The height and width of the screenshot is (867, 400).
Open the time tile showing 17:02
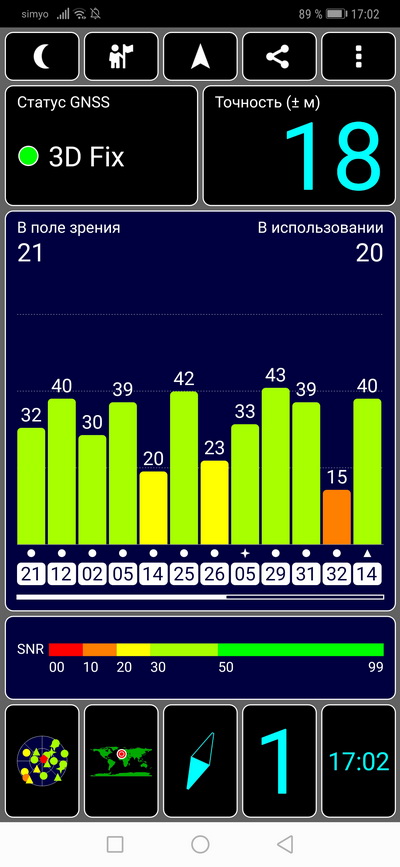pos(359,761)
